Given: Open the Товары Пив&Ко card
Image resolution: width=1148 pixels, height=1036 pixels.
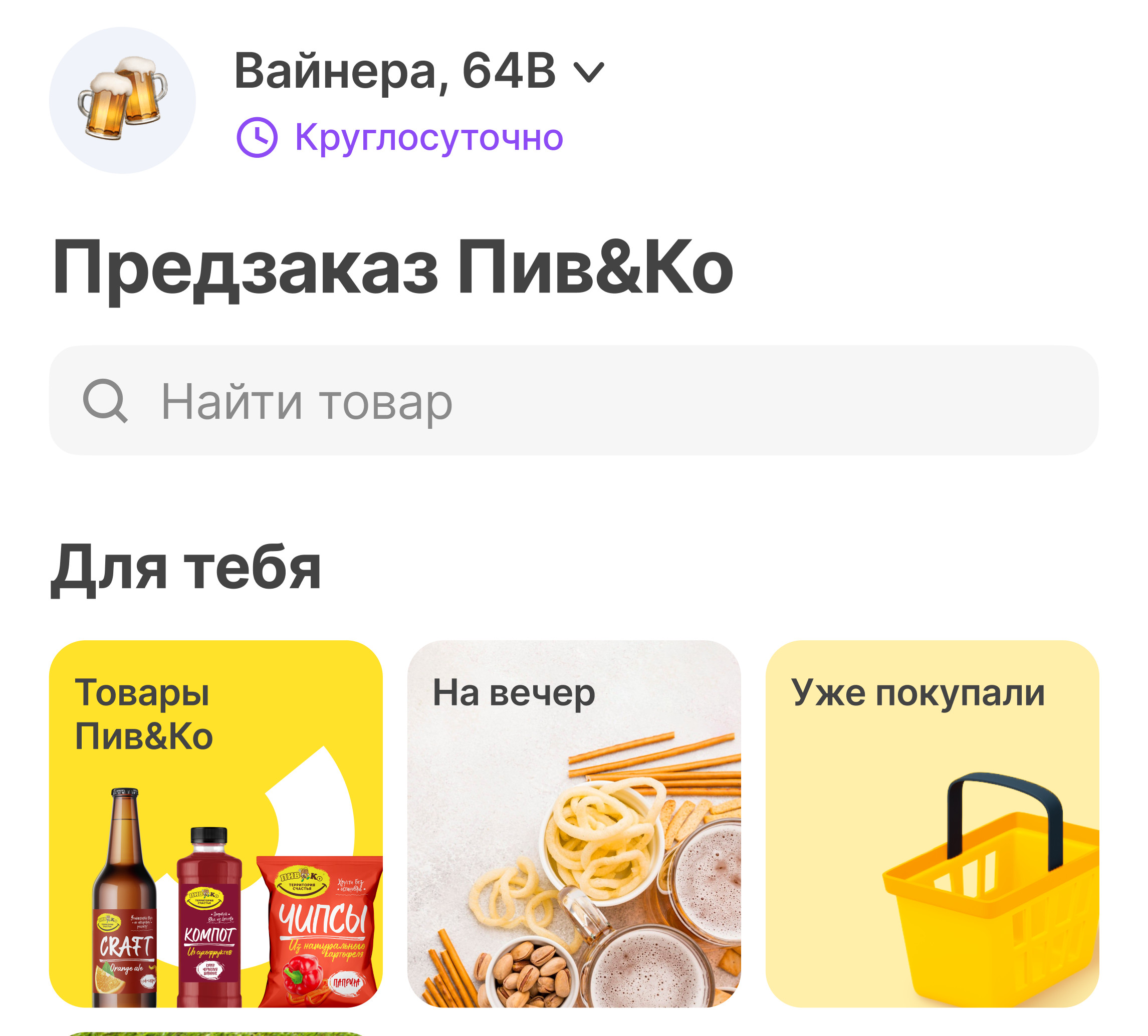Looking at the screenshot, I should pos(215,823).
